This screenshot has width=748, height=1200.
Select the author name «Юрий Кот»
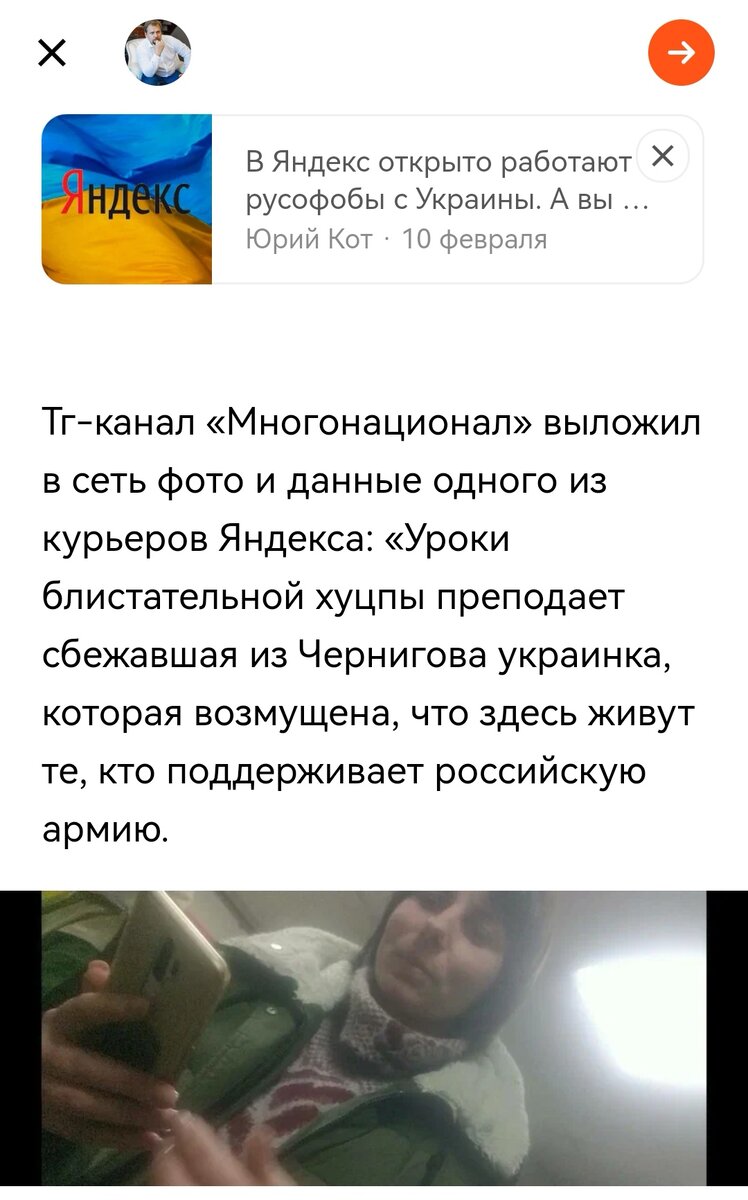(x=288, y=239)
